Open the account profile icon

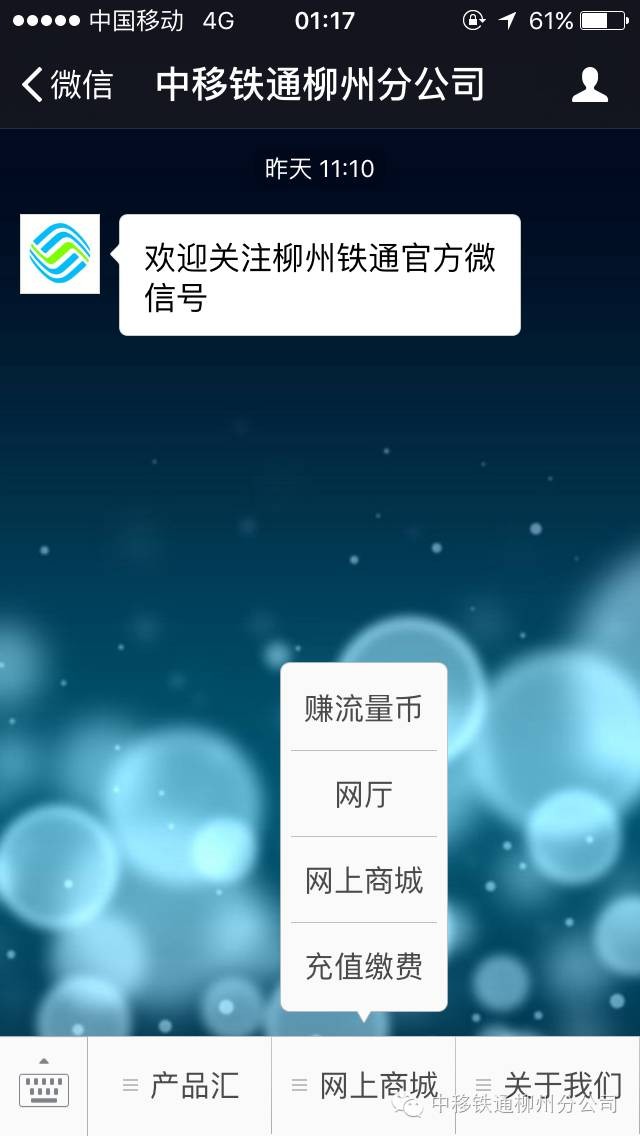click(x=590, y=85)
